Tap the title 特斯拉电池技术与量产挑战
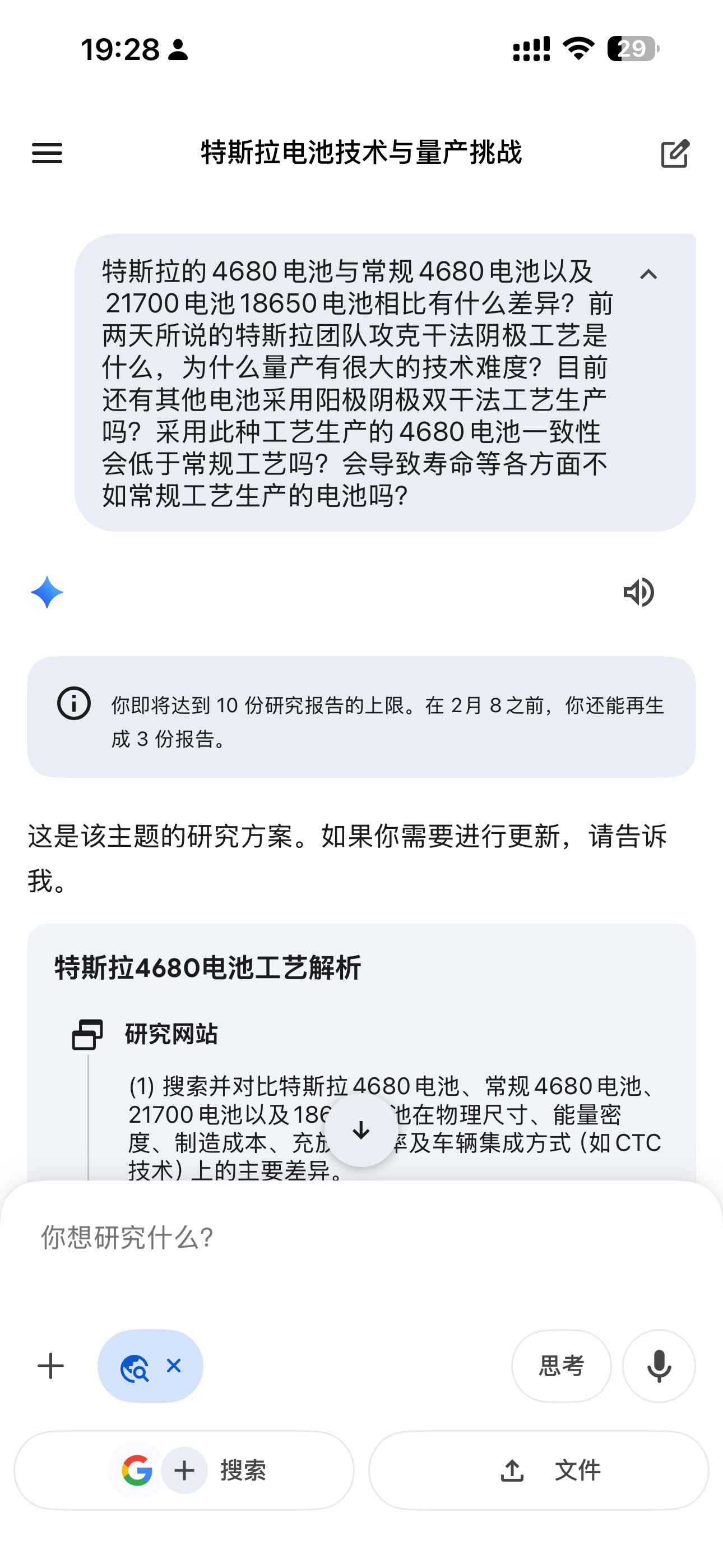The width and height of the screenshot is (723, 1568). point(361,154)
